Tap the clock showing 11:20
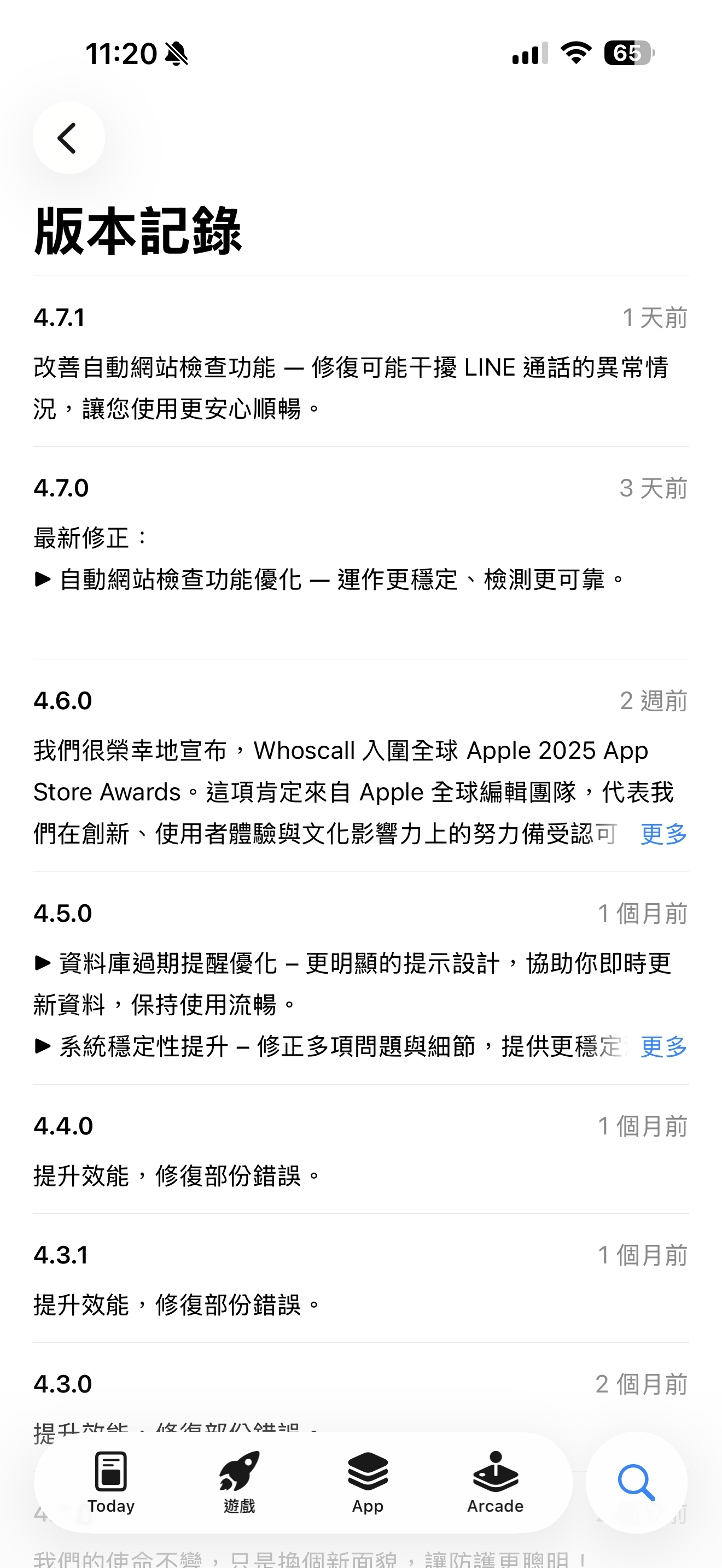 tap(122, 54)
